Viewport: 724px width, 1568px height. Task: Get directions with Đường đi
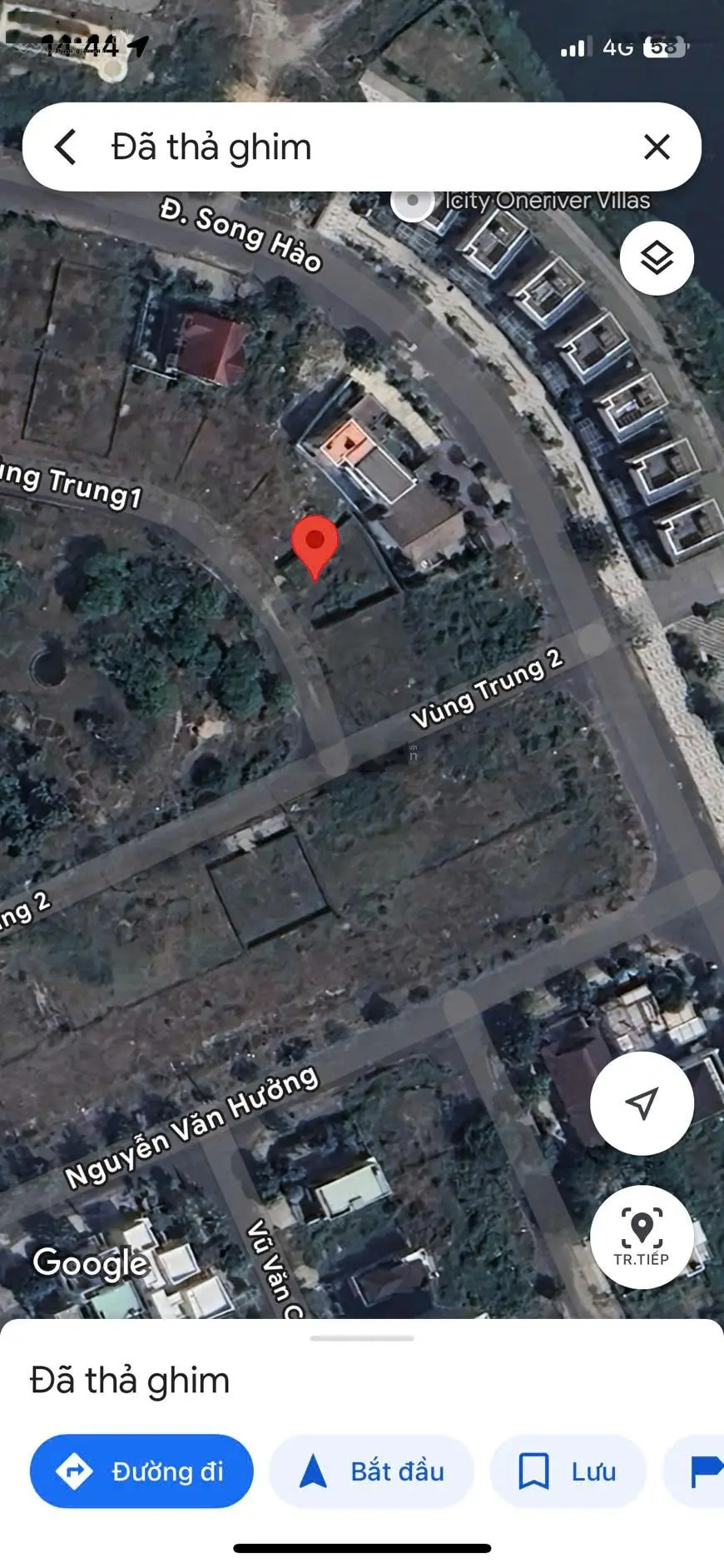[x=141, y=1471]
